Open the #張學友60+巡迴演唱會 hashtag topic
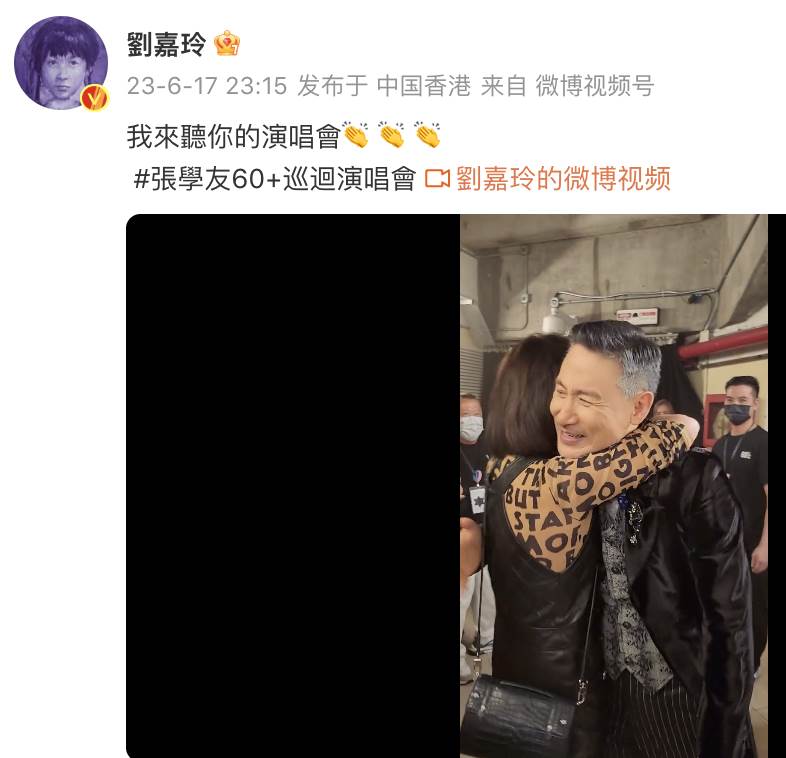The image size is (786, 758). click(x=274, y=179)
